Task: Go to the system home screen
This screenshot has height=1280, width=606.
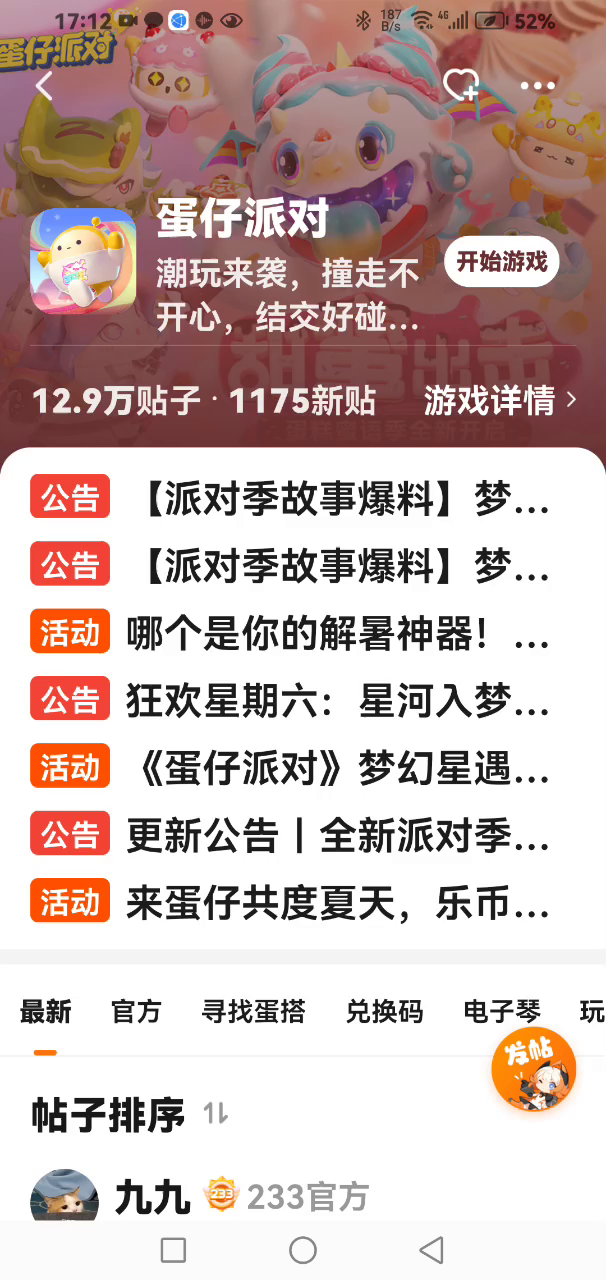Action: [x=302, y=1250]
